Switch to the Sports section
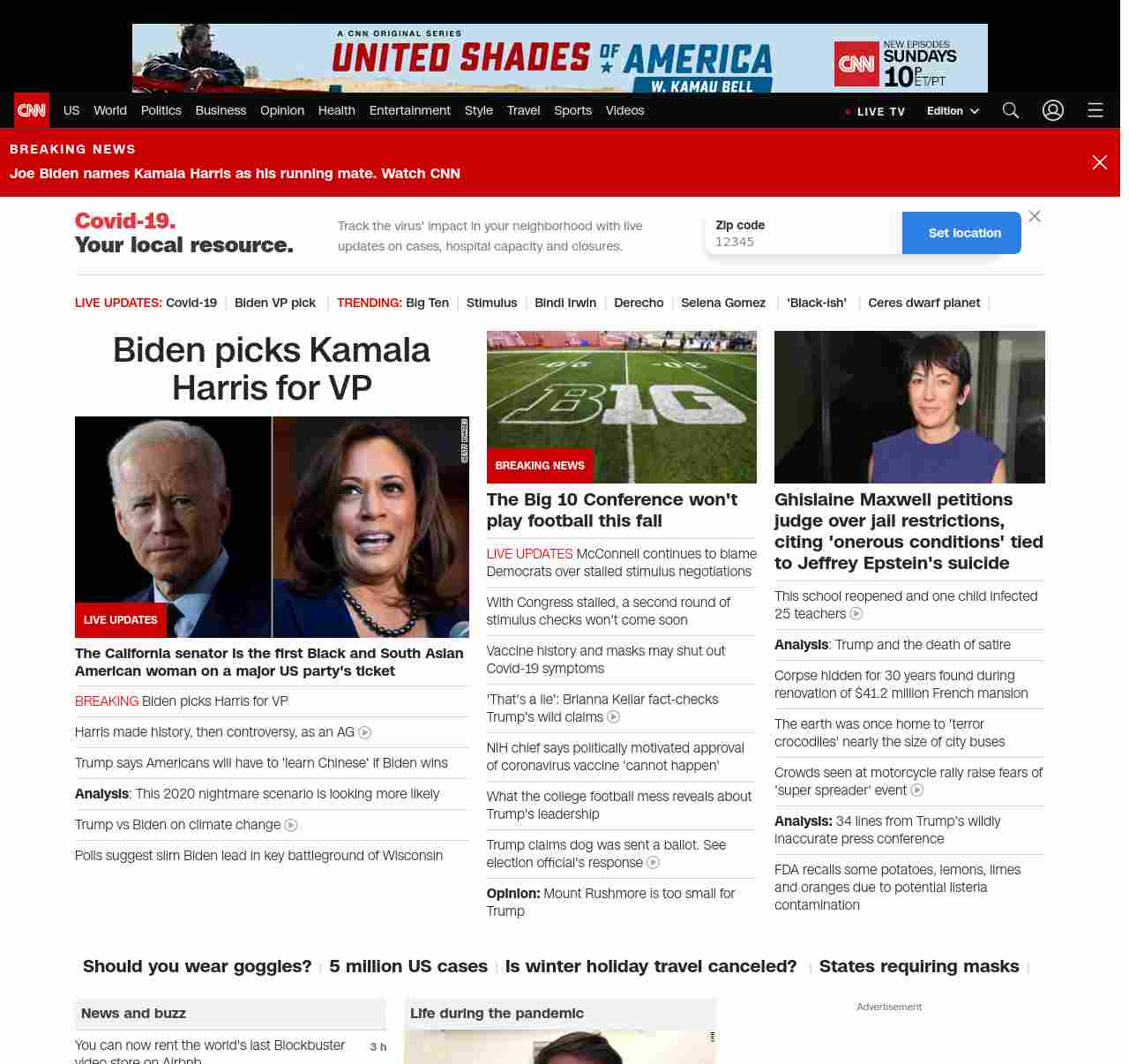Viewport: 1129px width, 1064px height. click(x=572, y=110)
